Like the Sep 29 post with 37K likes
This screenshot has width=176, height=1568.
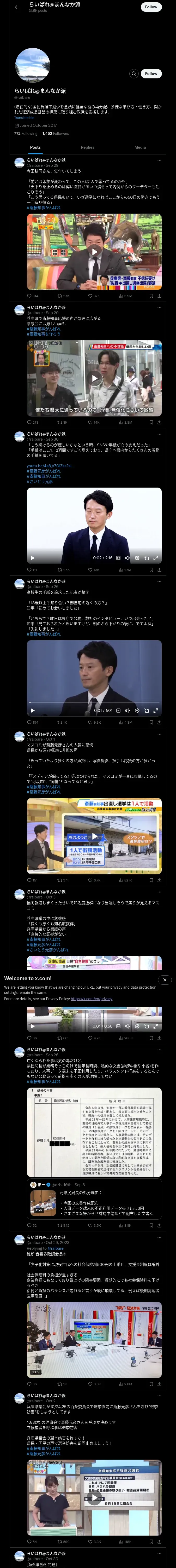click(93, 296)
